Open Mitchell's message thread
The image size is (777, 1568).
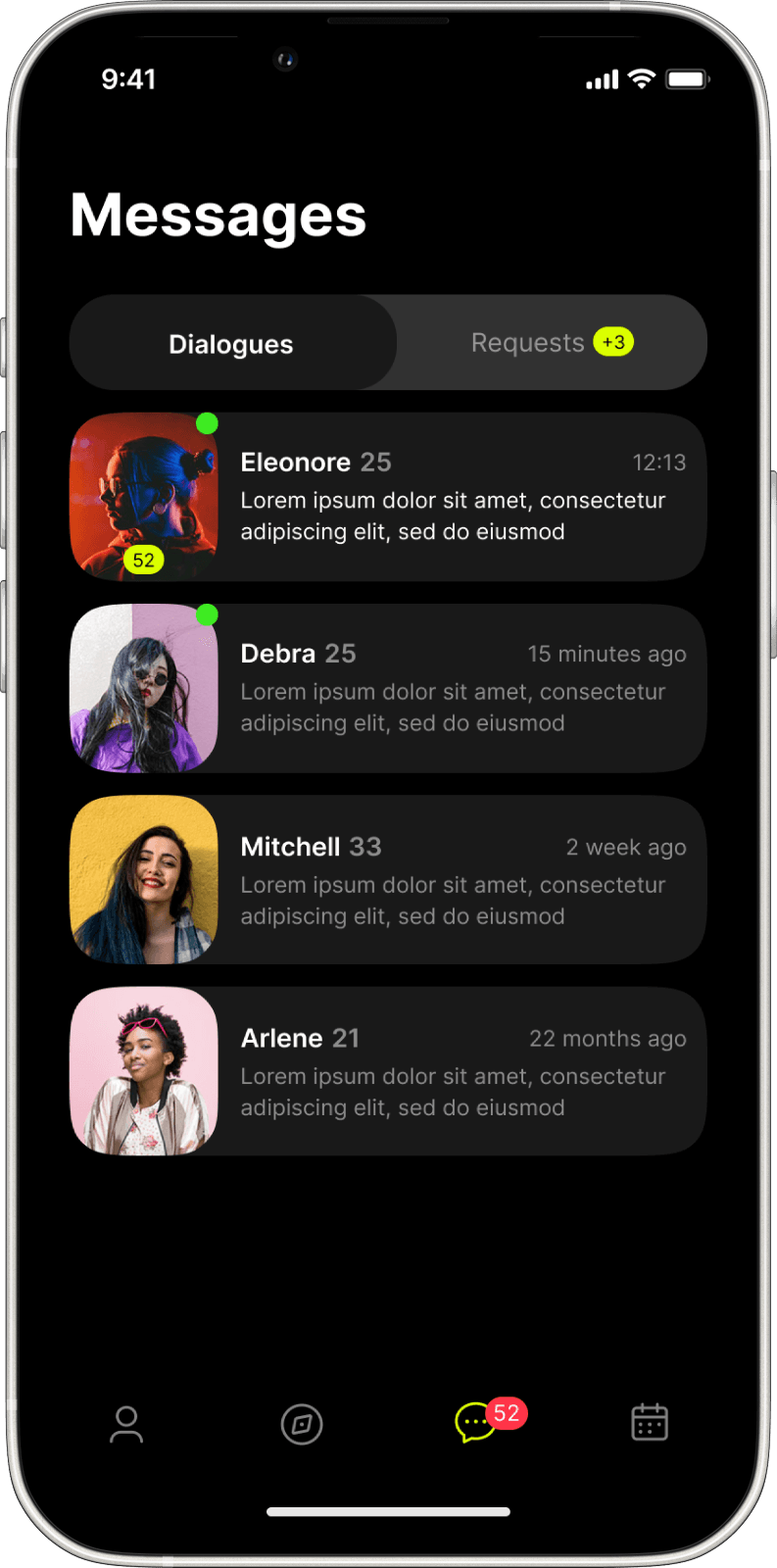[x=388, y=880]
